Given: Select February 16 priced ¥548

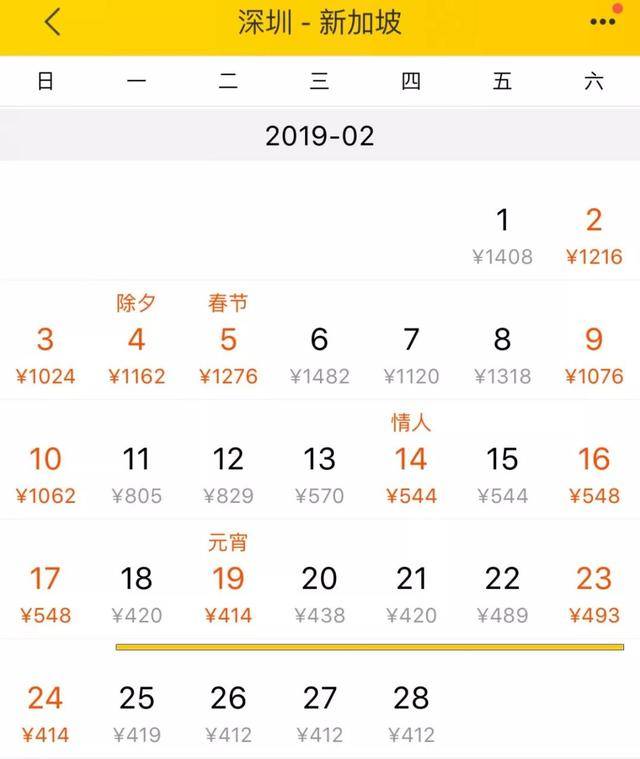Looking at the screenshot, I should 594,474.
